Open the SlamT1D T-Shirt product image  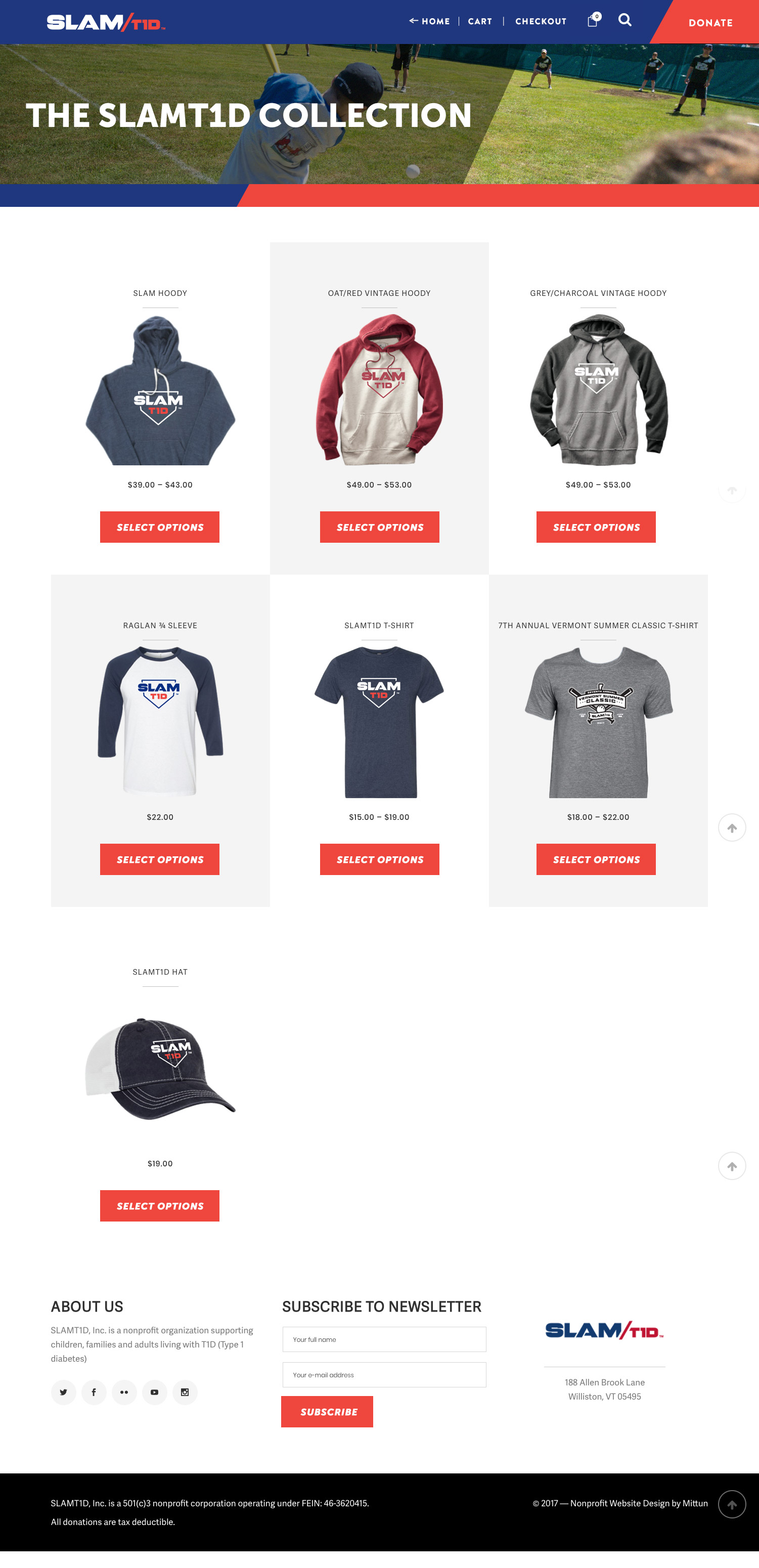point(379,721)
